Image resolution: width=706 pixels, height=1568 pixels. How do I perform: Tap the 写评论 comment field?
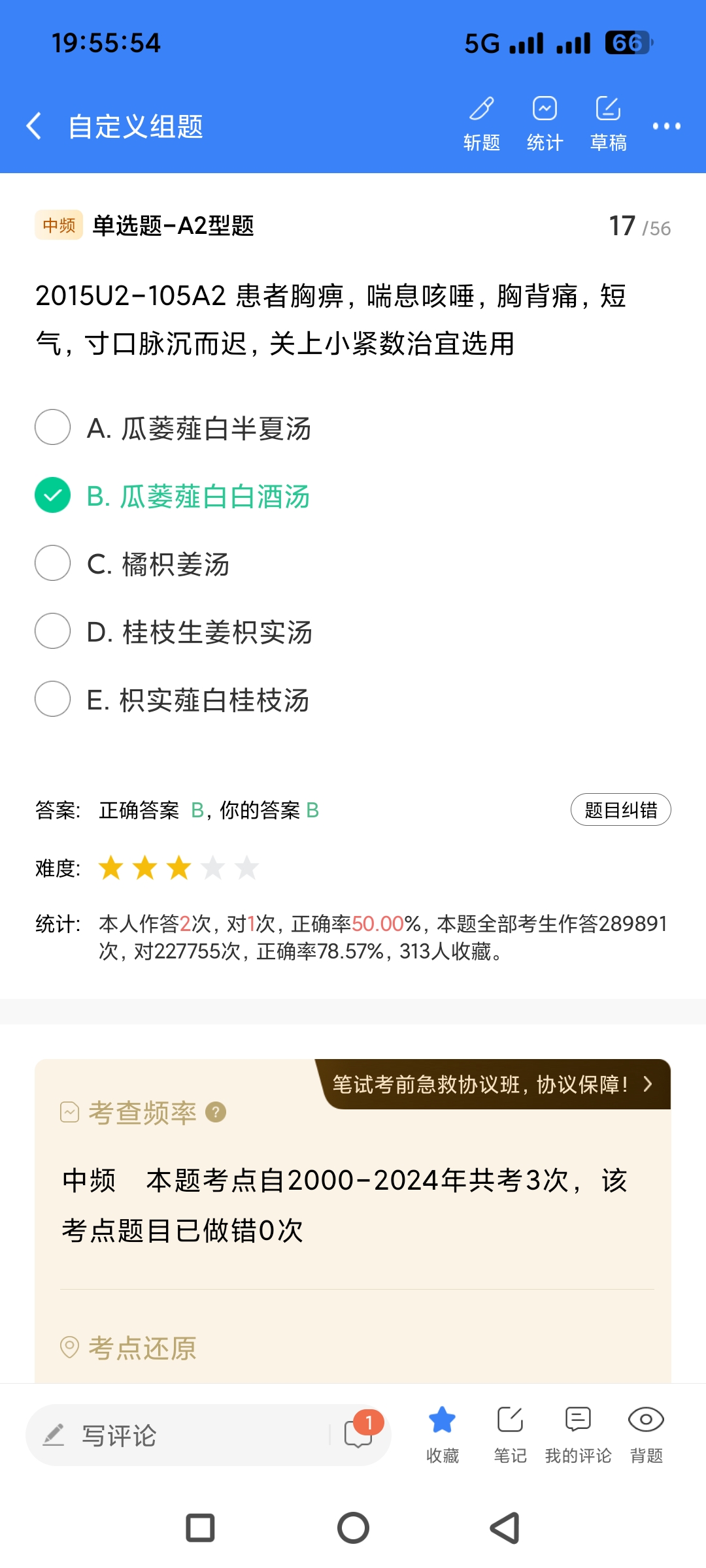pyautogui.click(x=176, y=1435)
